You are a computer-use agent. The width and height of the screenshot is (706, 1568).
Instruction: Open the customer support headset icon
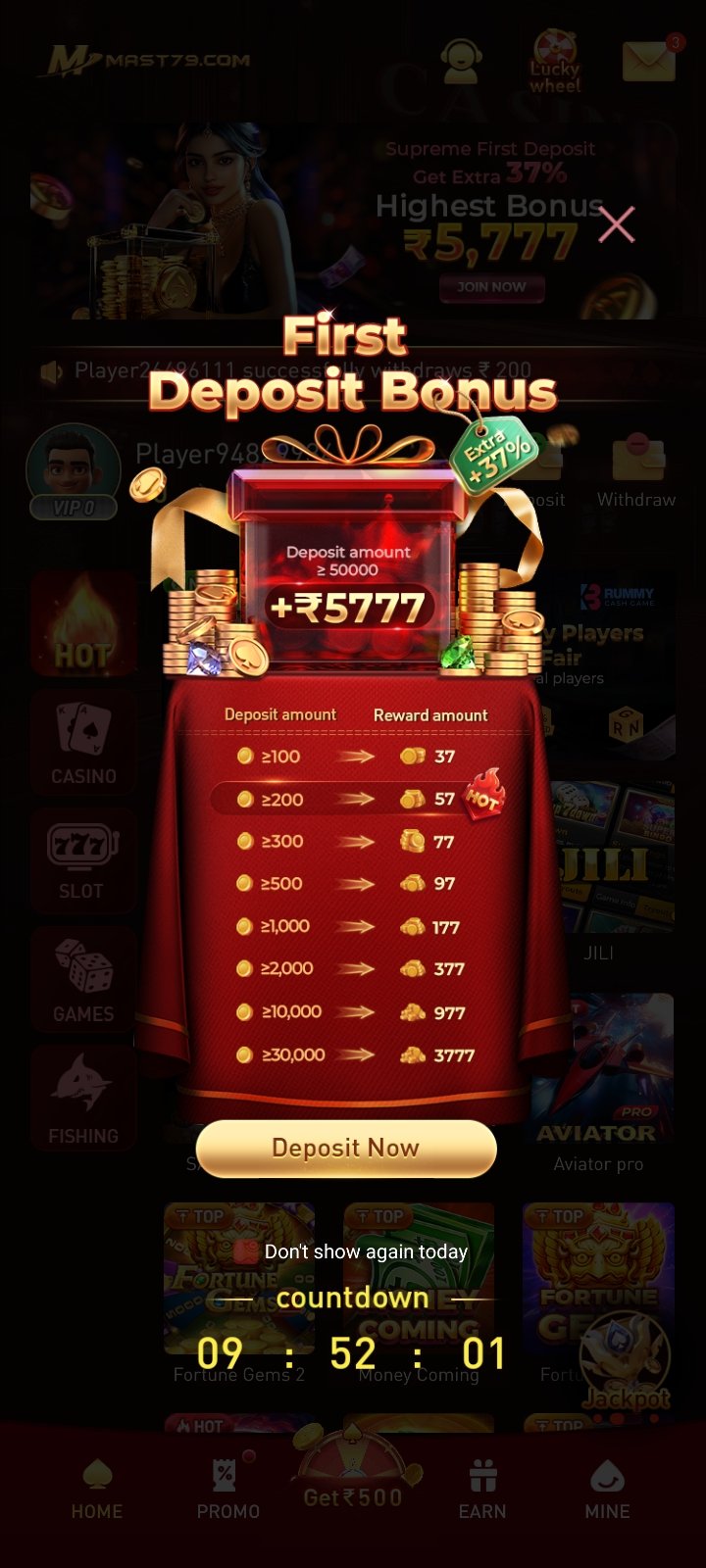coord(461,59)
